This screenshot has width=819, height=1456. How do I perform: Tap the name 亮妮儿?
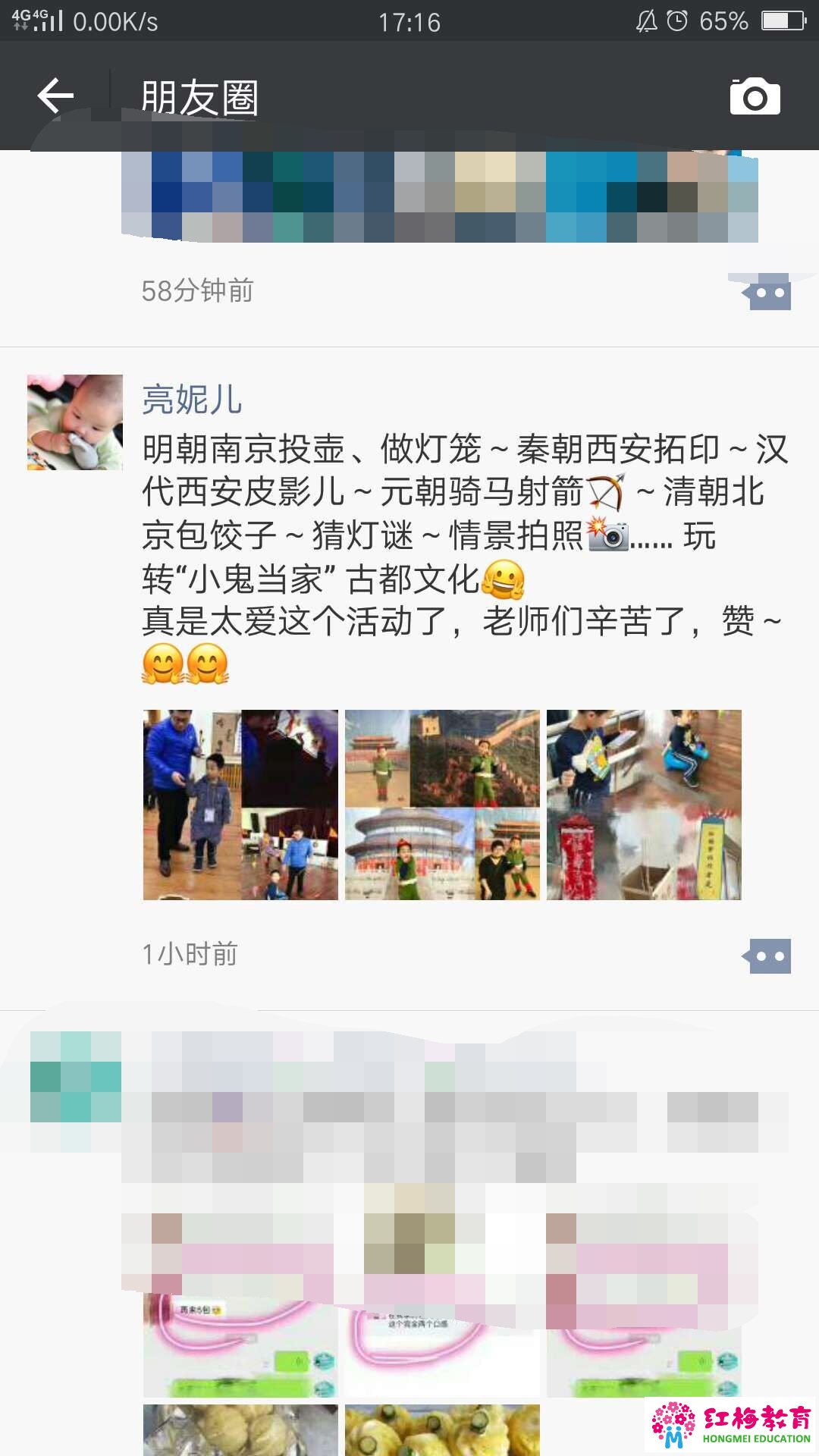pyautogui.click(x=192, y=400)
